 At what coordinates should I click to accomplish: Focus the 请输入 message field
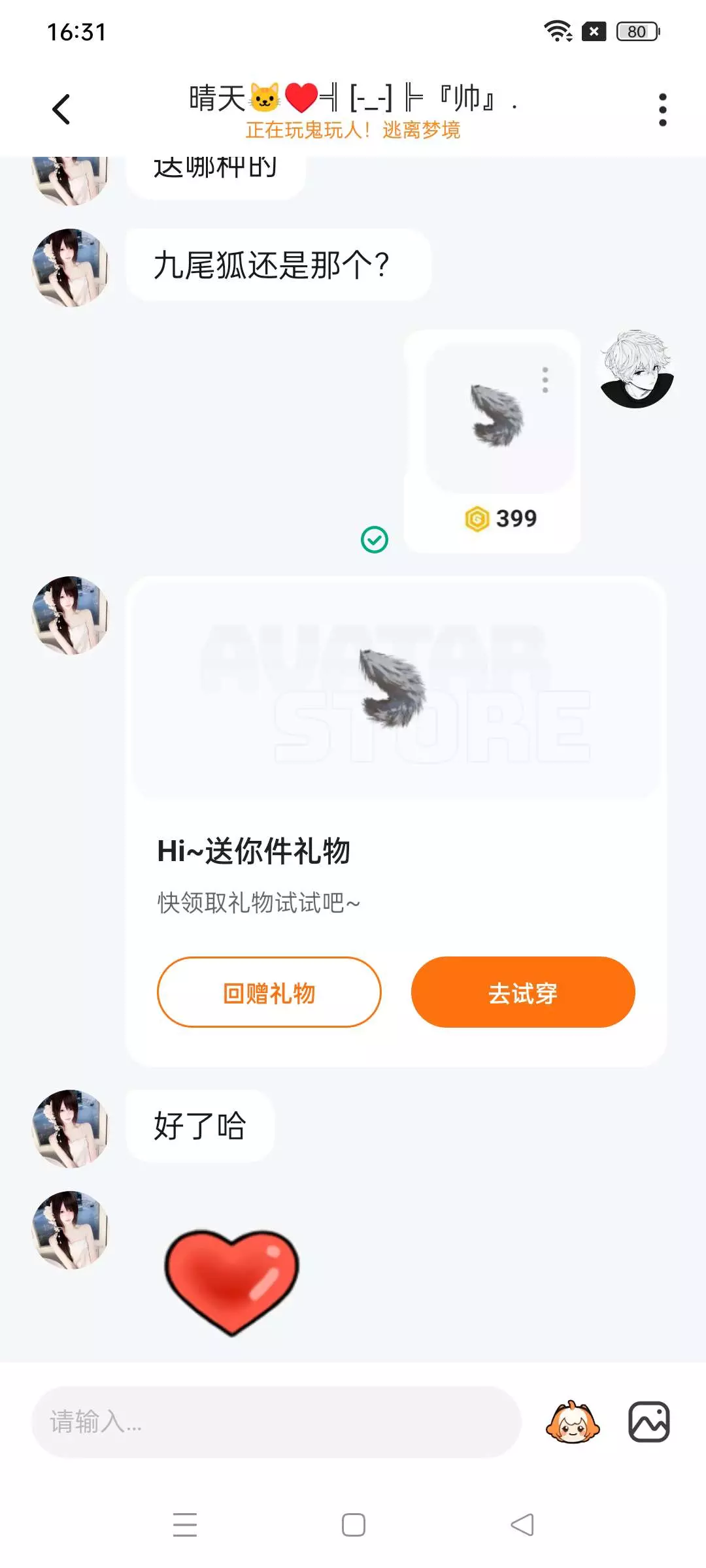pos(276,1422)
